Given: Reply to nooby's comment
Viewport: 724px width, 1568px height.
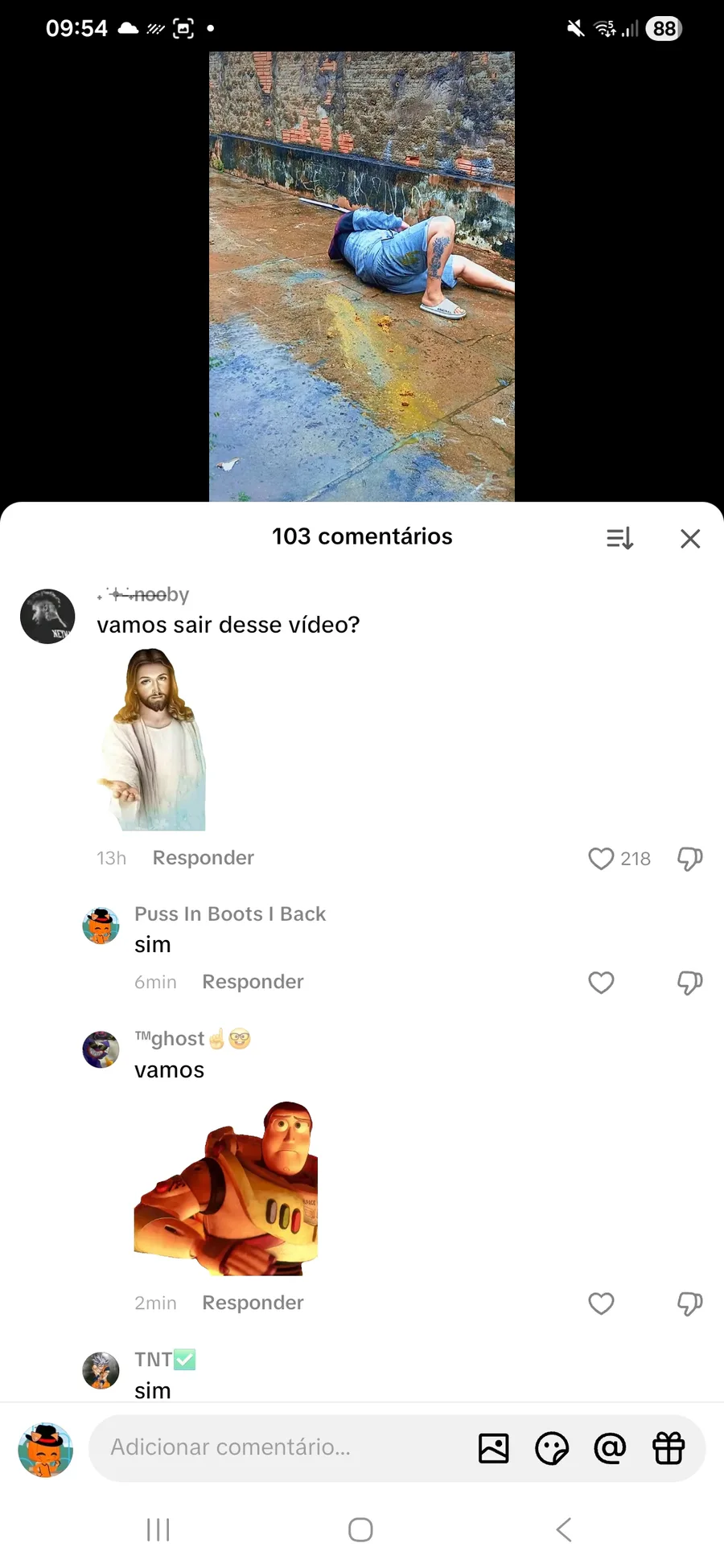Looking at the screenshot, I should tap(203, 858).
